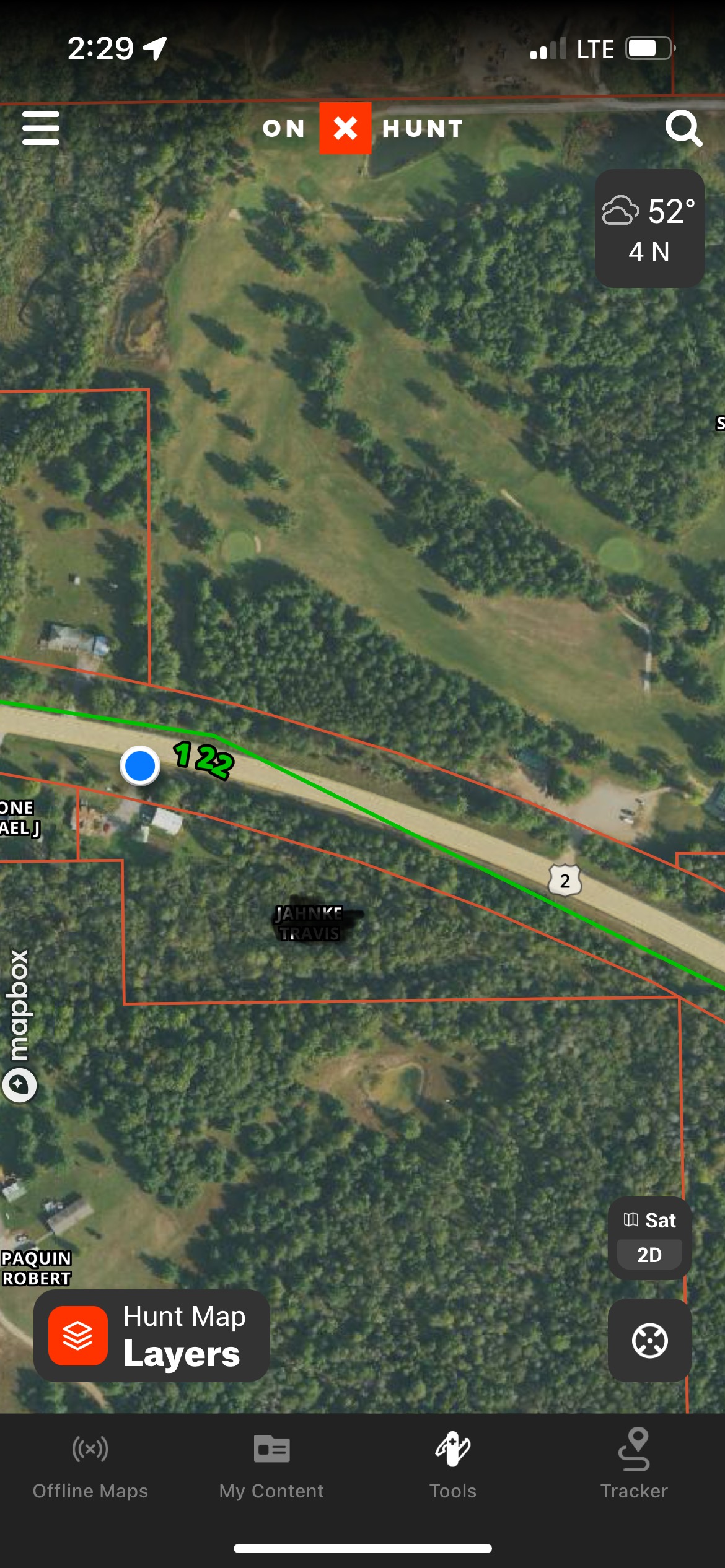This screenshot has height=1568, width=725.
Task: Select the Paquin Robert parcel label
Action: click(36, 1268)
